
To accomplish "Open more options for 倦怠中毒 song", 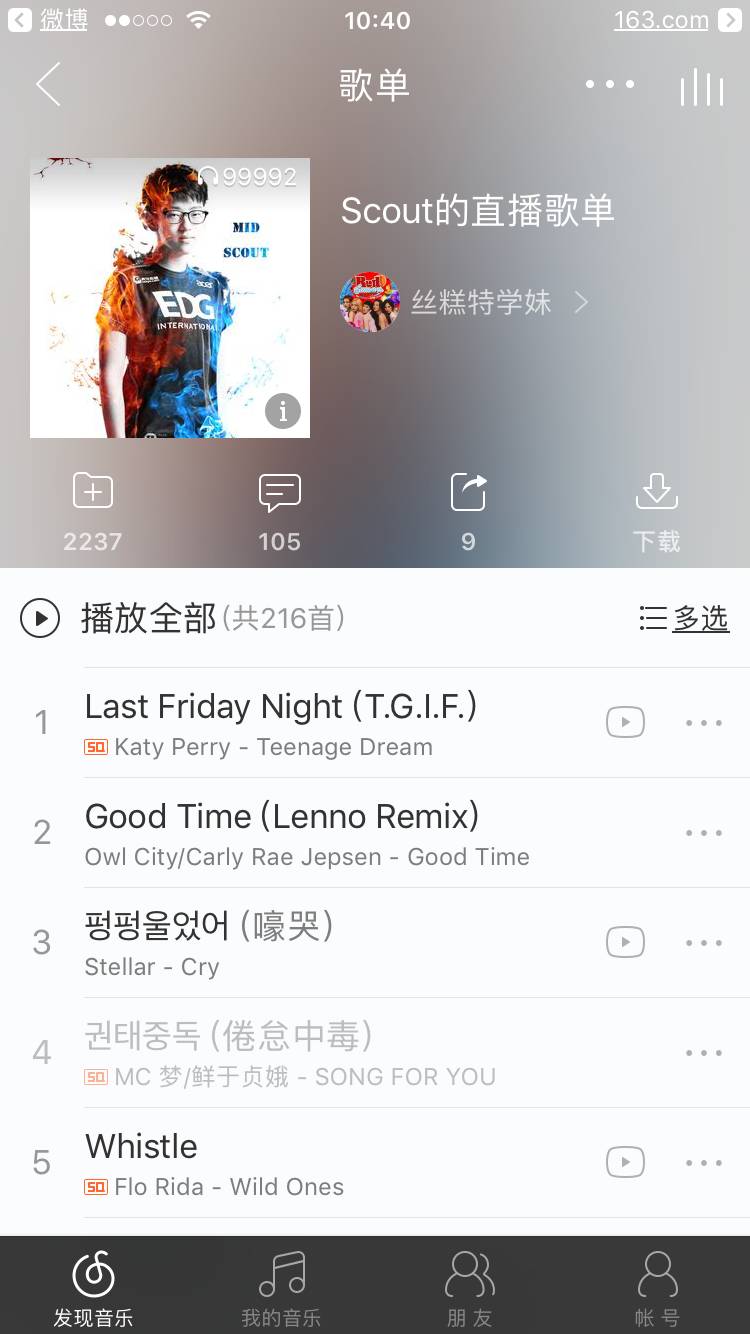I will (704, 1053).
